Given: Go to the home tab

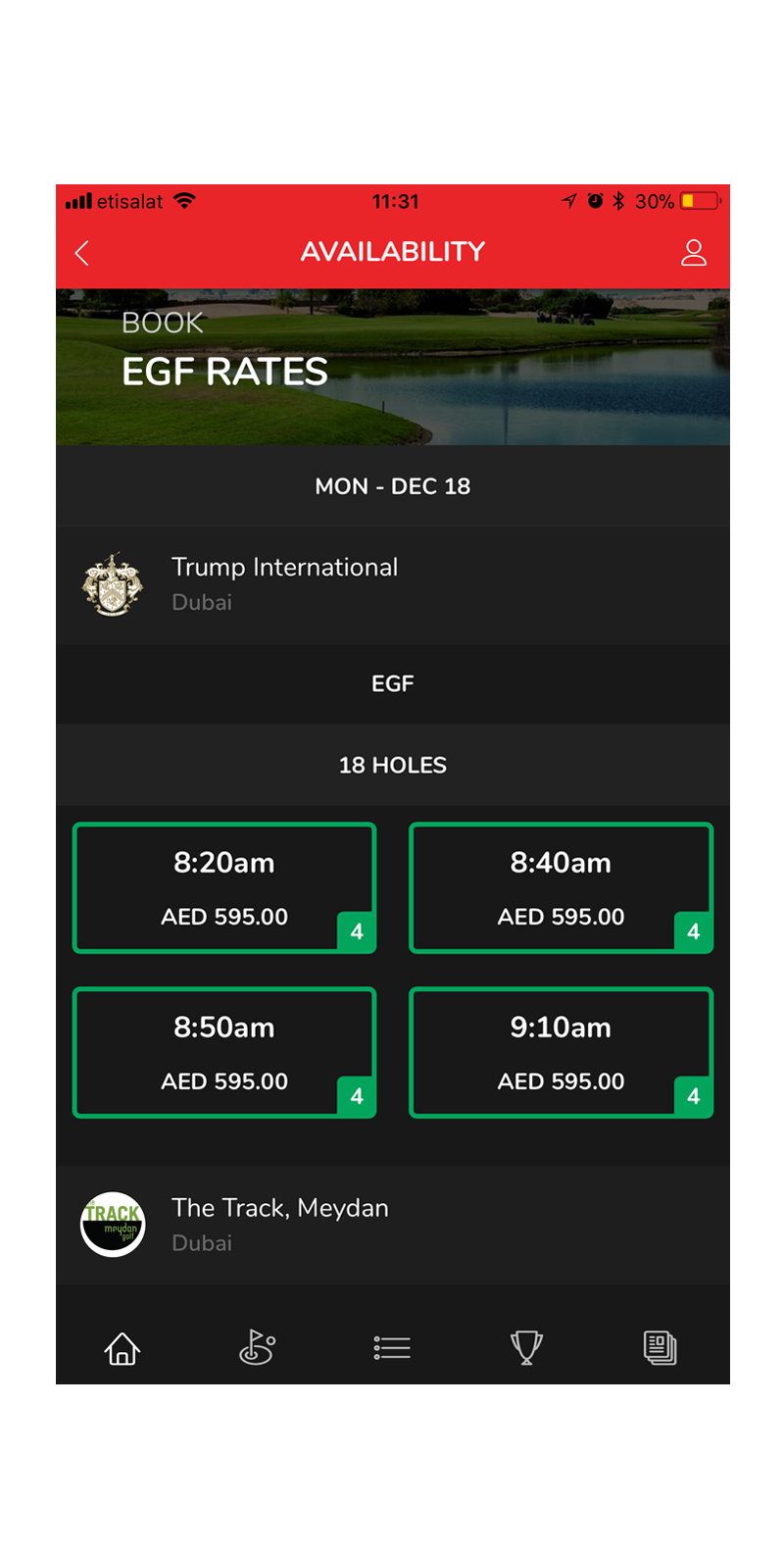Looking at the screenshot, I should tap(122, 1348).
